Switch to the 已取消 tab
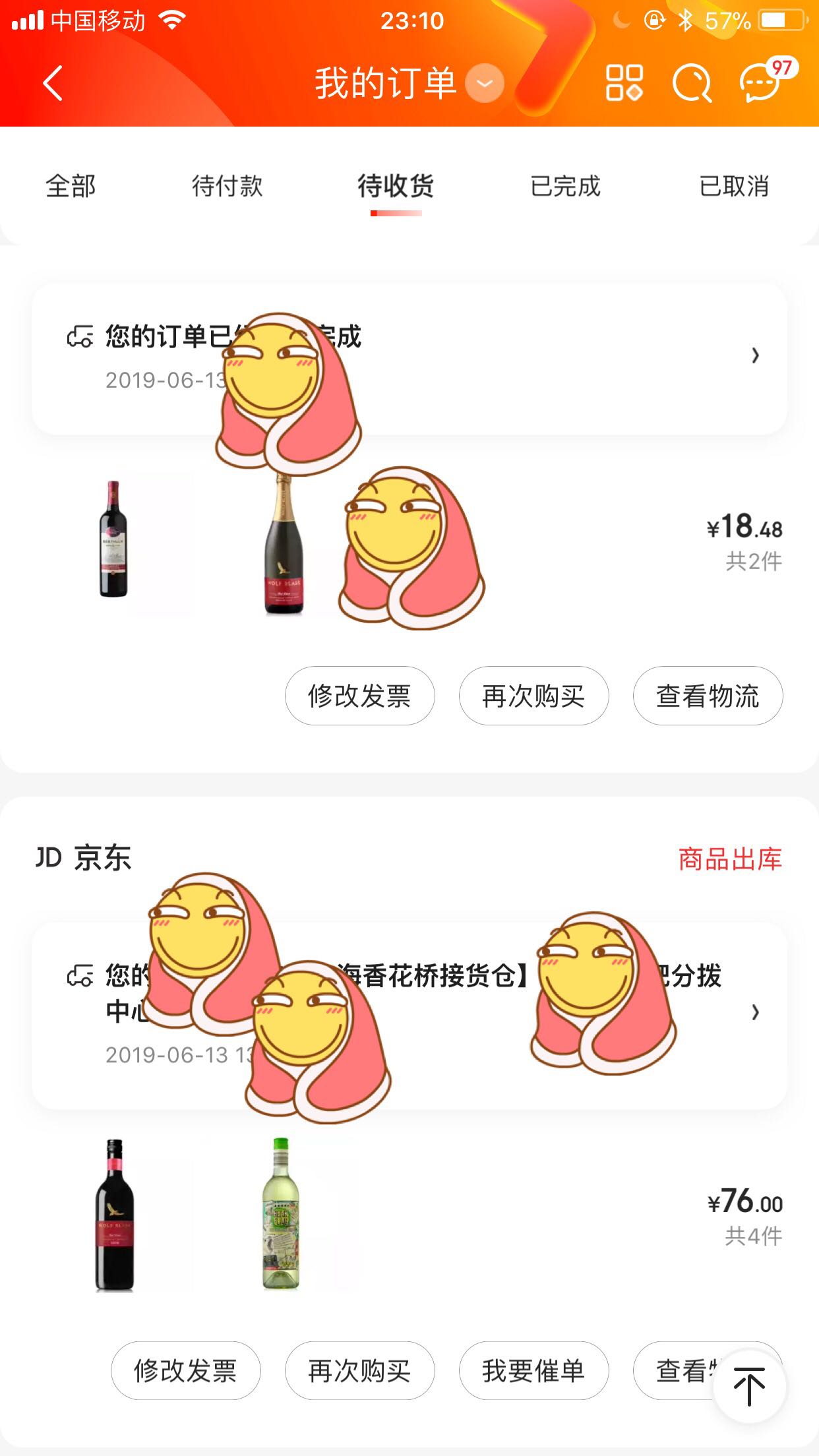Screen dimensions: 819x1456 point(734,187)
